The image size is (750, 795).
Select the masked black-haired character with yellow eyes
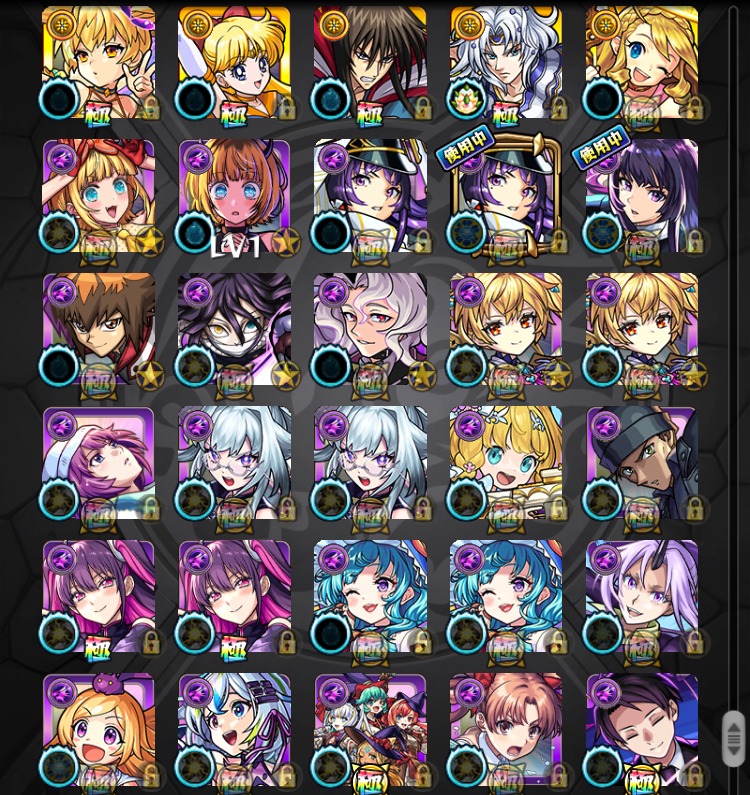(x=234, y=330)
